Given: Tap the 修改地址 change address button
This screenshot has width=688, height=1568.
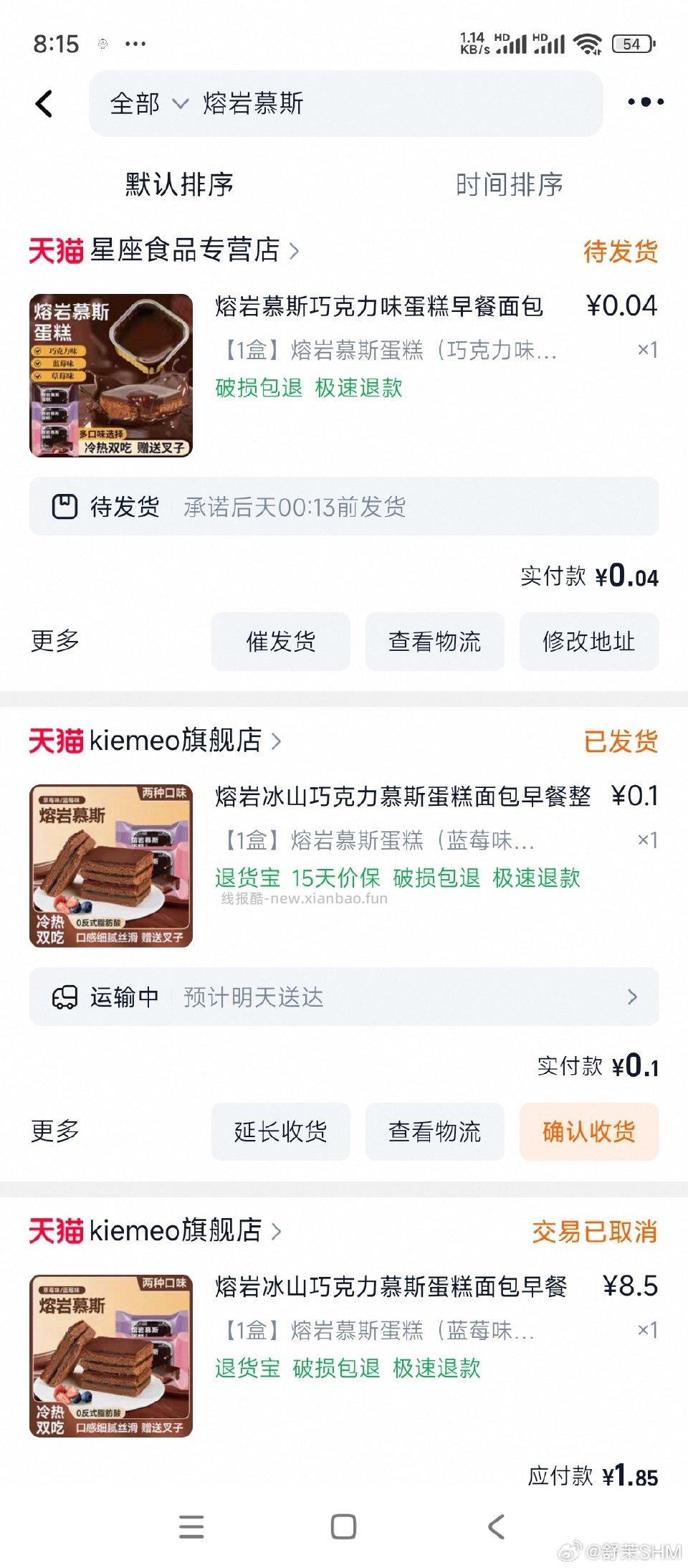Looking at the screenshot, I should click(588, 642).
